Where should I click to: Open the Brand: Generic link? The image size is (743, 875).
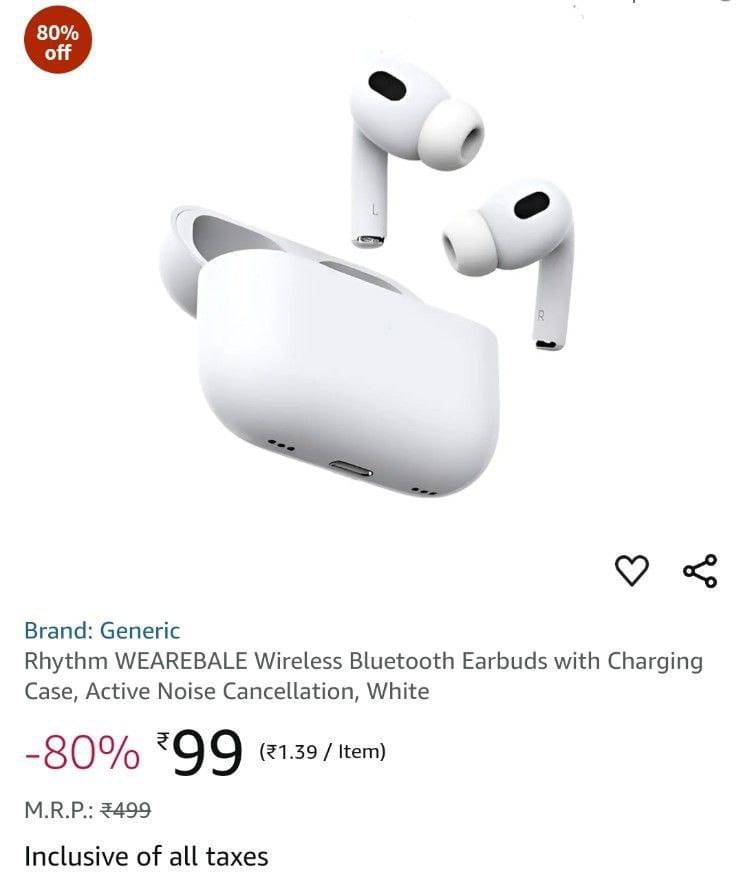click(x=102, y=631)
